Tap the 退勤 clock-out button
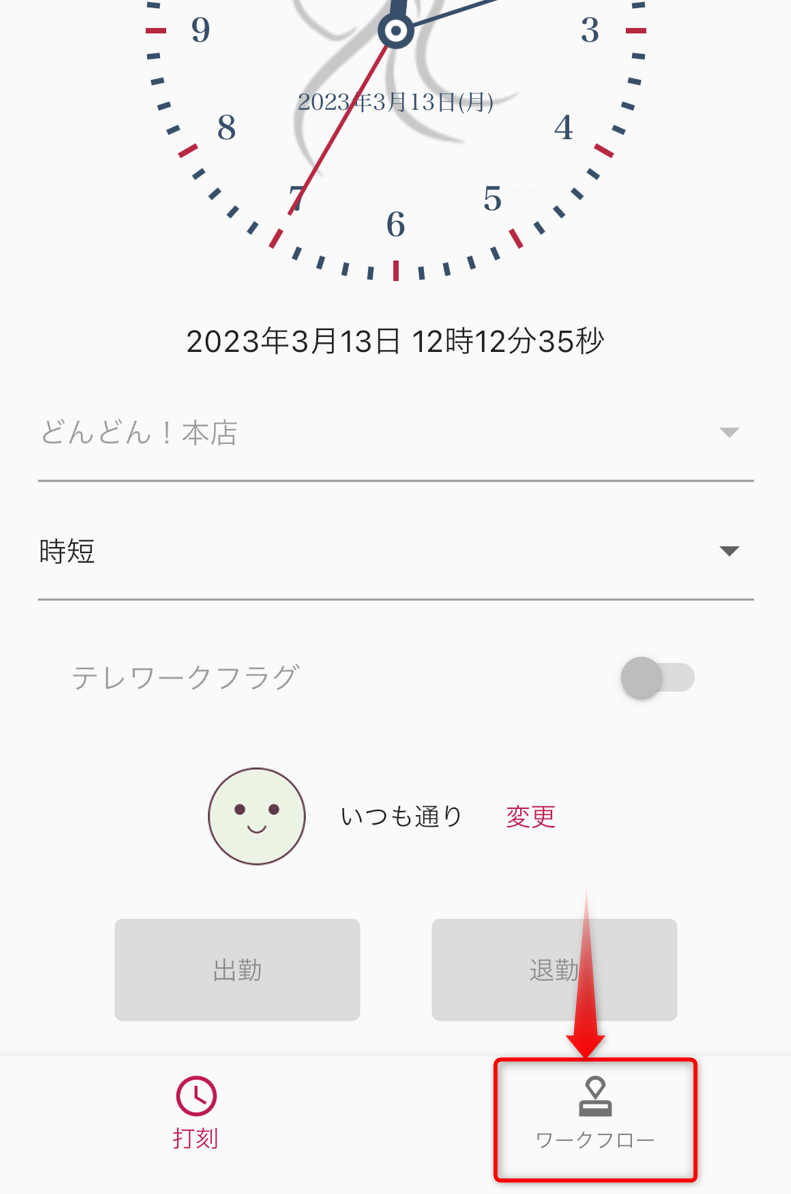 554,970
